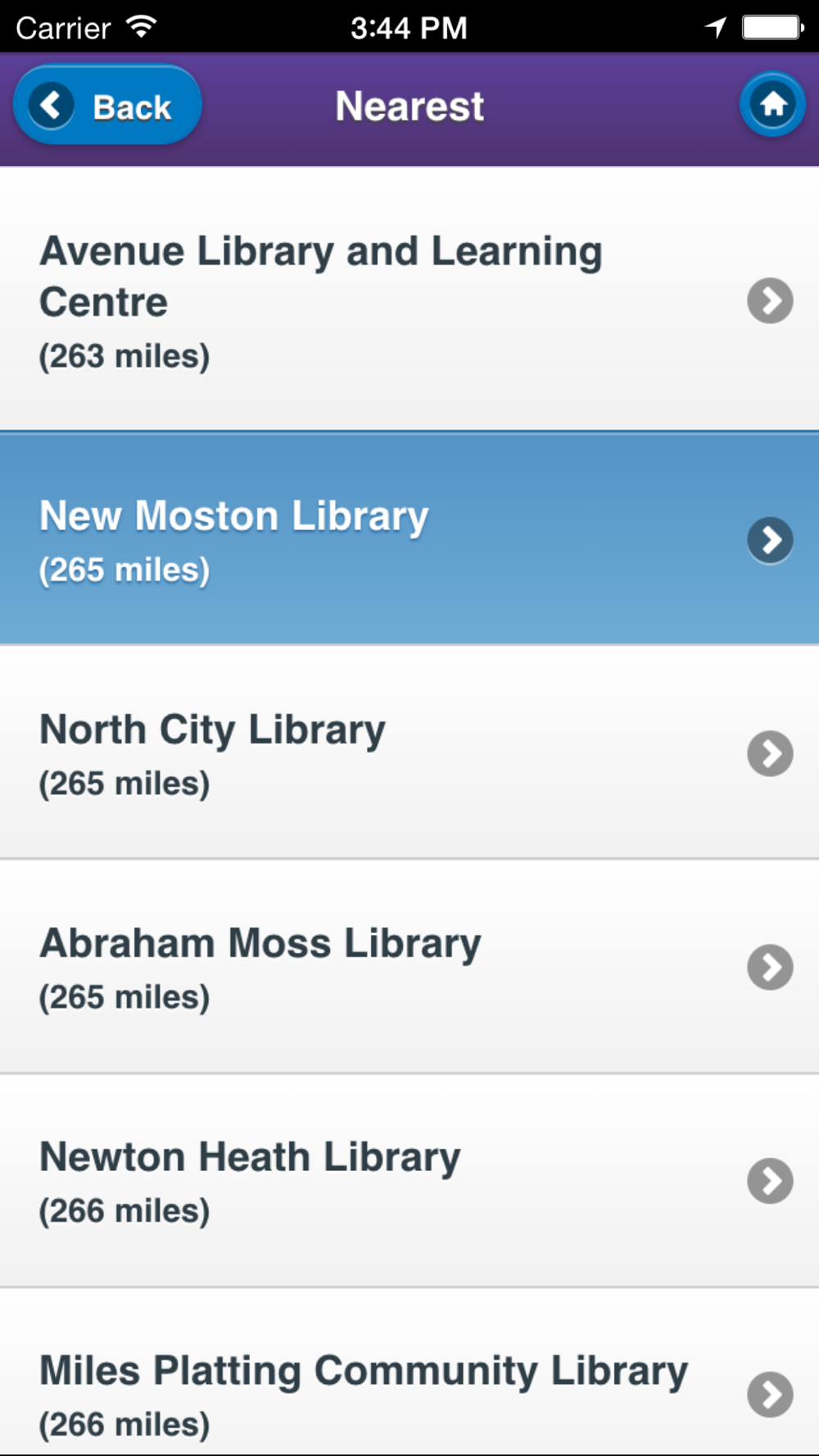819x1456 pixels.
Task: Open Miles Platting Community Library
Action: 409,1394
